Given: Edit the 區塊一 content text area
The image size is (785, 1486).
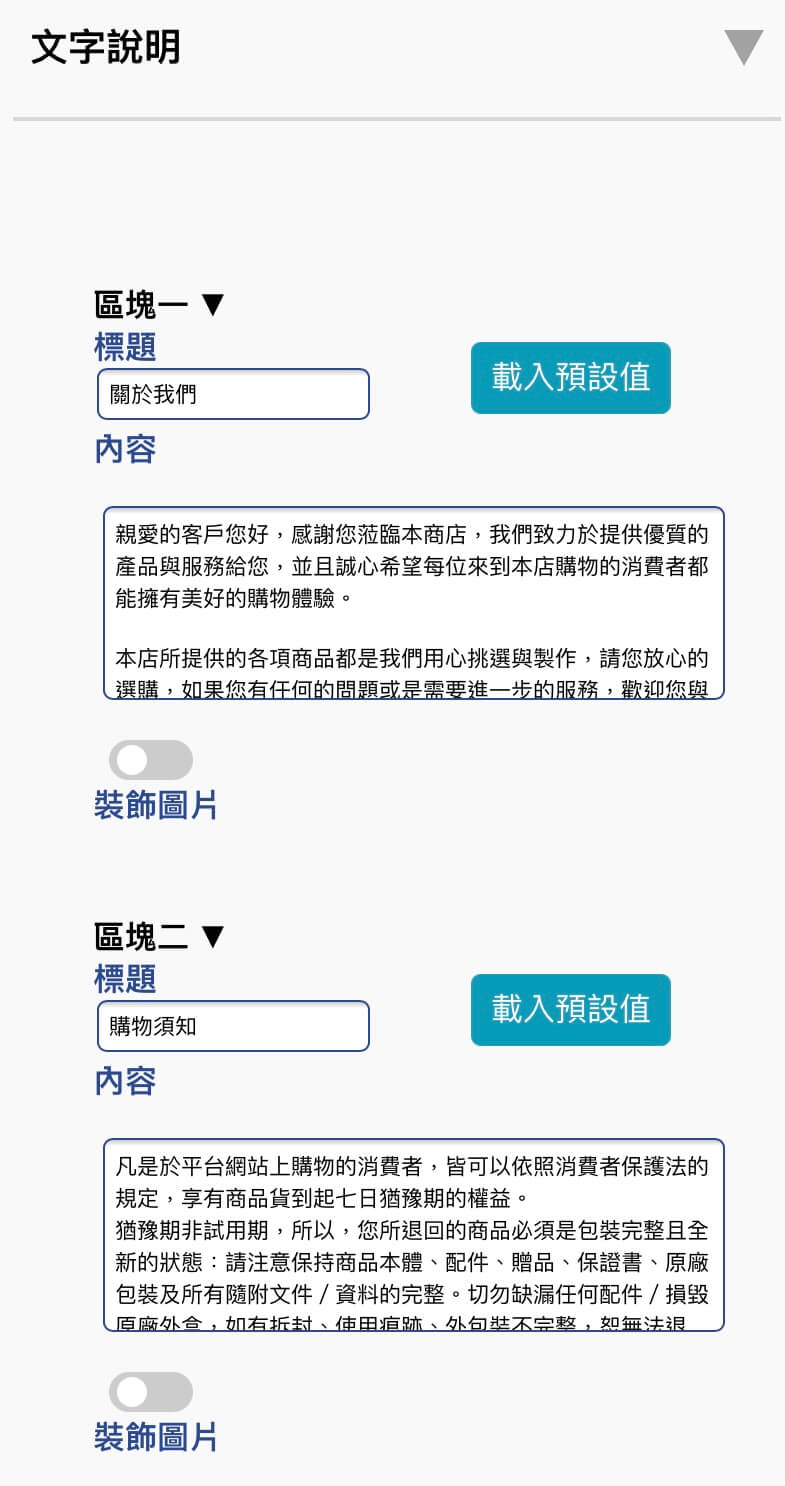Looking at the screenshot, I should pyautogui.click(x=414, y=603).
